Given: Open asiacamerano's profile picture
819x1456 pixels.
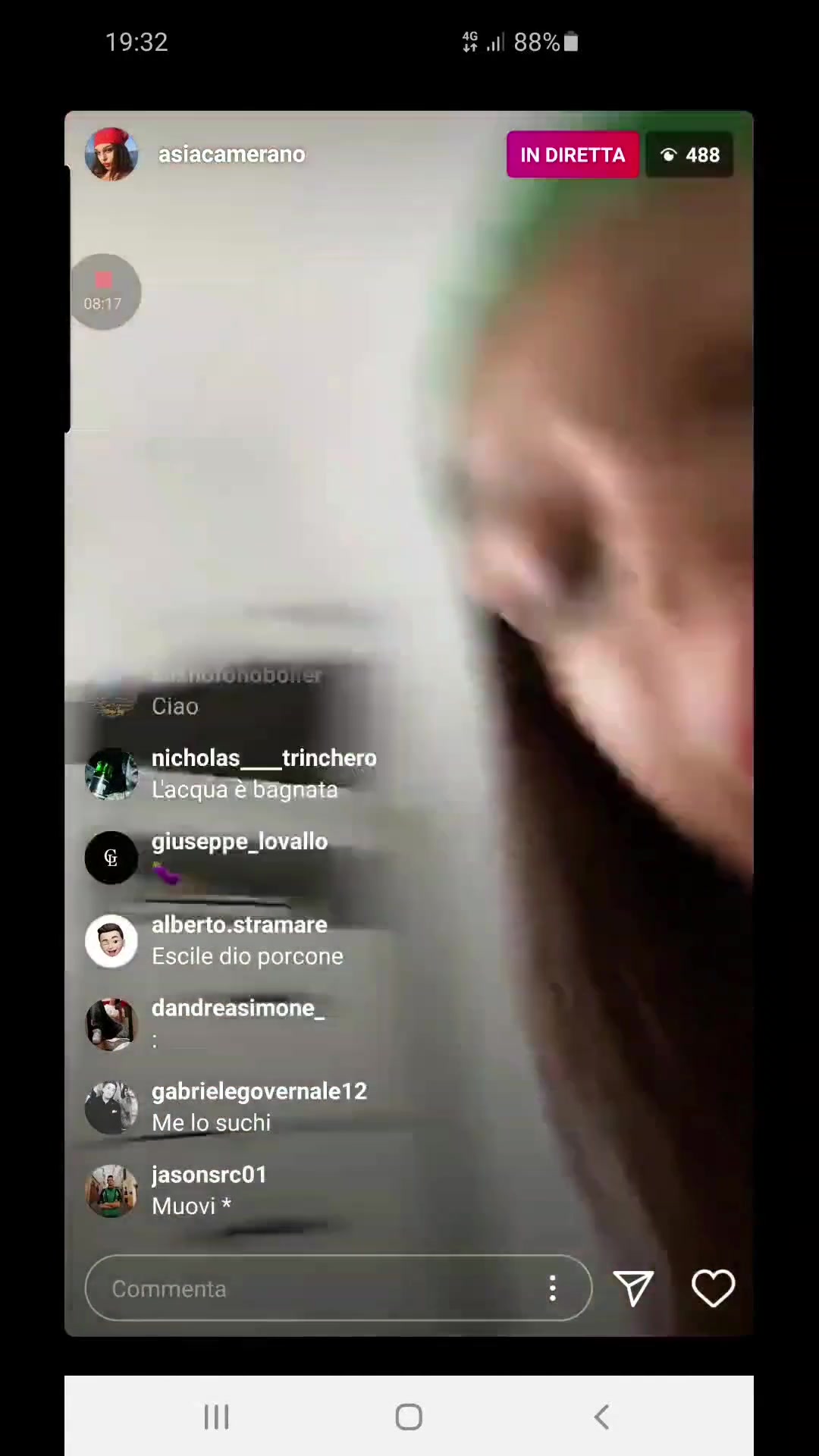Looking at the screenshot, I should click(x=111, y=154).
